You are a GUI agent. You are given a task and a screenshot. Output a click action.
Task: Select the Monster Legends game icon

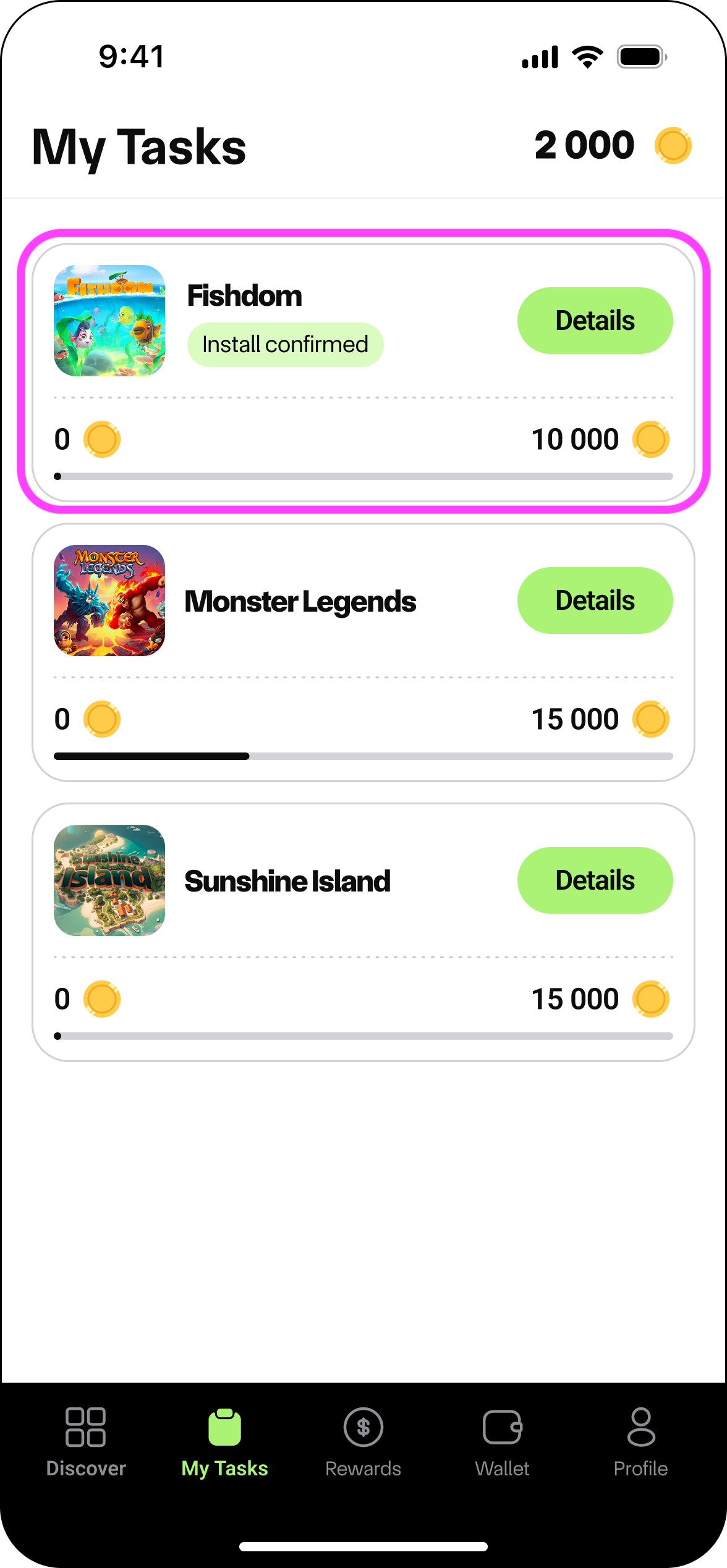pyautogui.click(x=109, y=601)
